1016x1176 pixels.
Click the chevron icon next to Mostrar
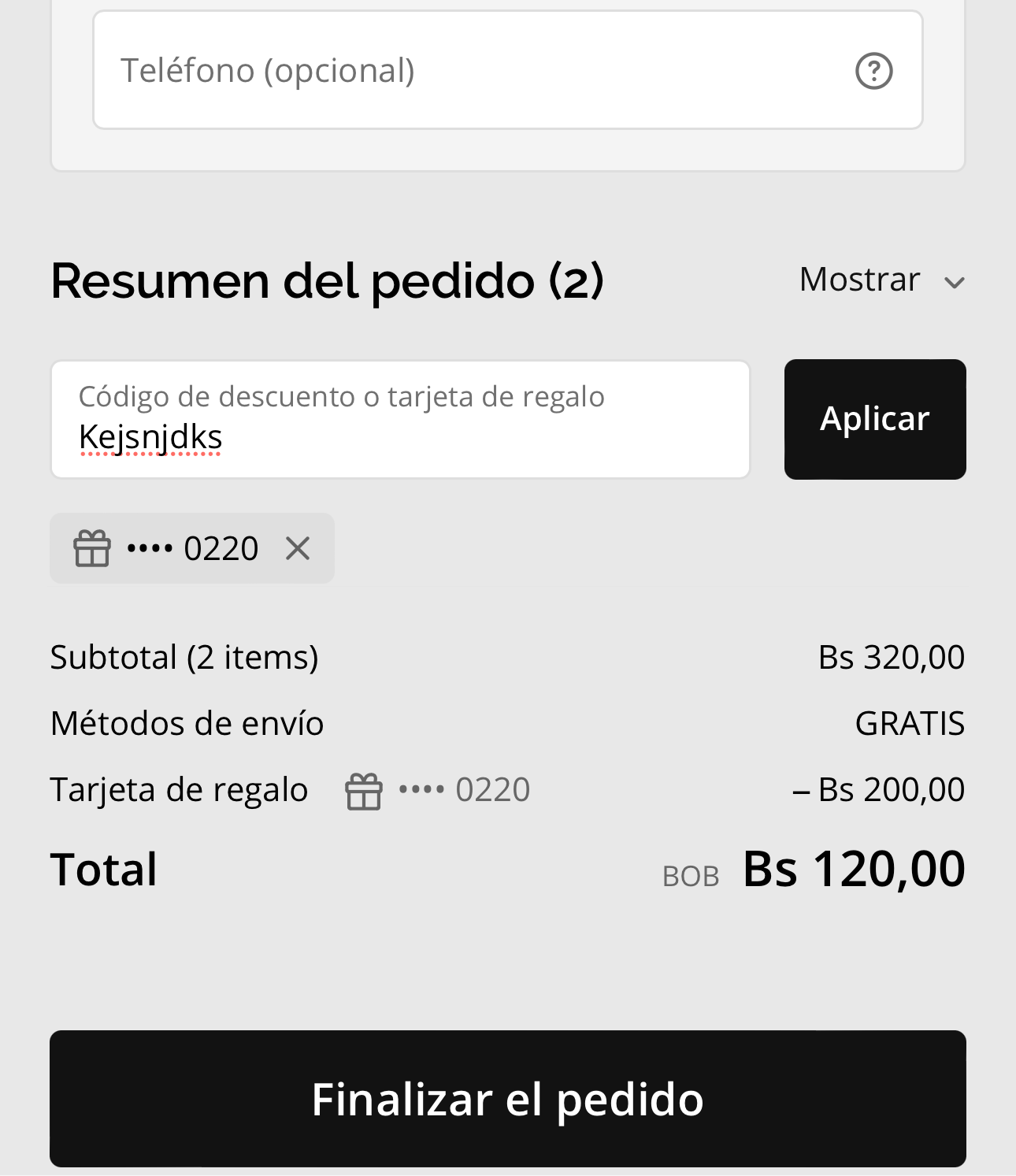955,281
